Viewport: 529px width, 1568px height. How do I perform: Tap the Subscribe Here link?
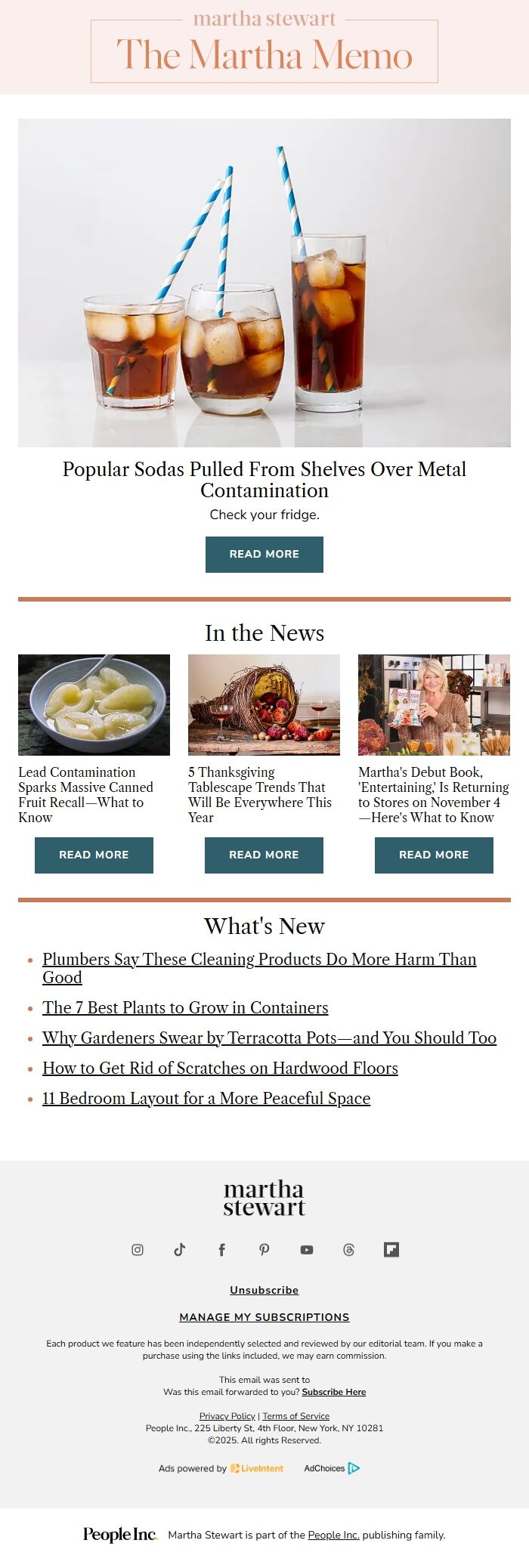[334, 1392]
